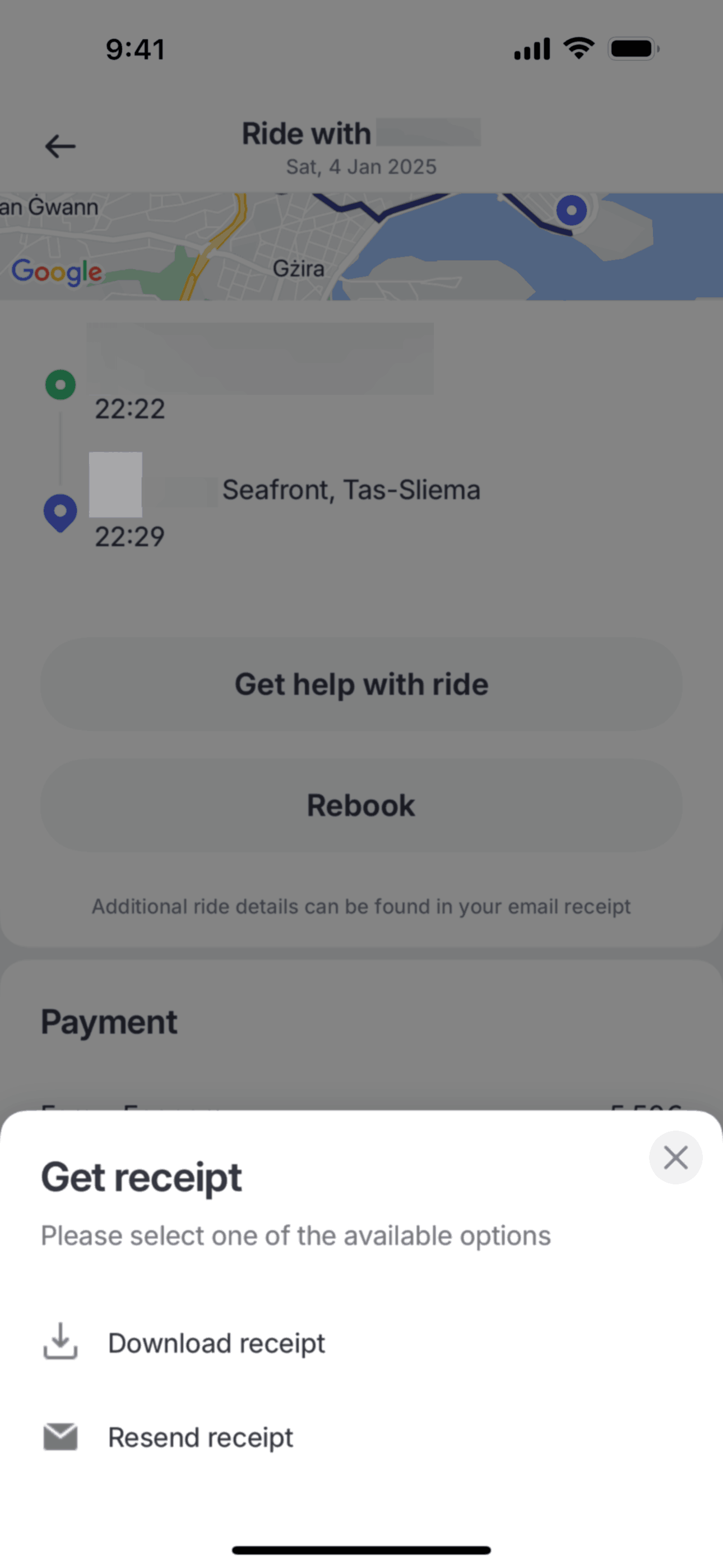Tap the Wi-Fi icon in the status bar
This screenshot has width=723, height=1568.
coord(577,48)
